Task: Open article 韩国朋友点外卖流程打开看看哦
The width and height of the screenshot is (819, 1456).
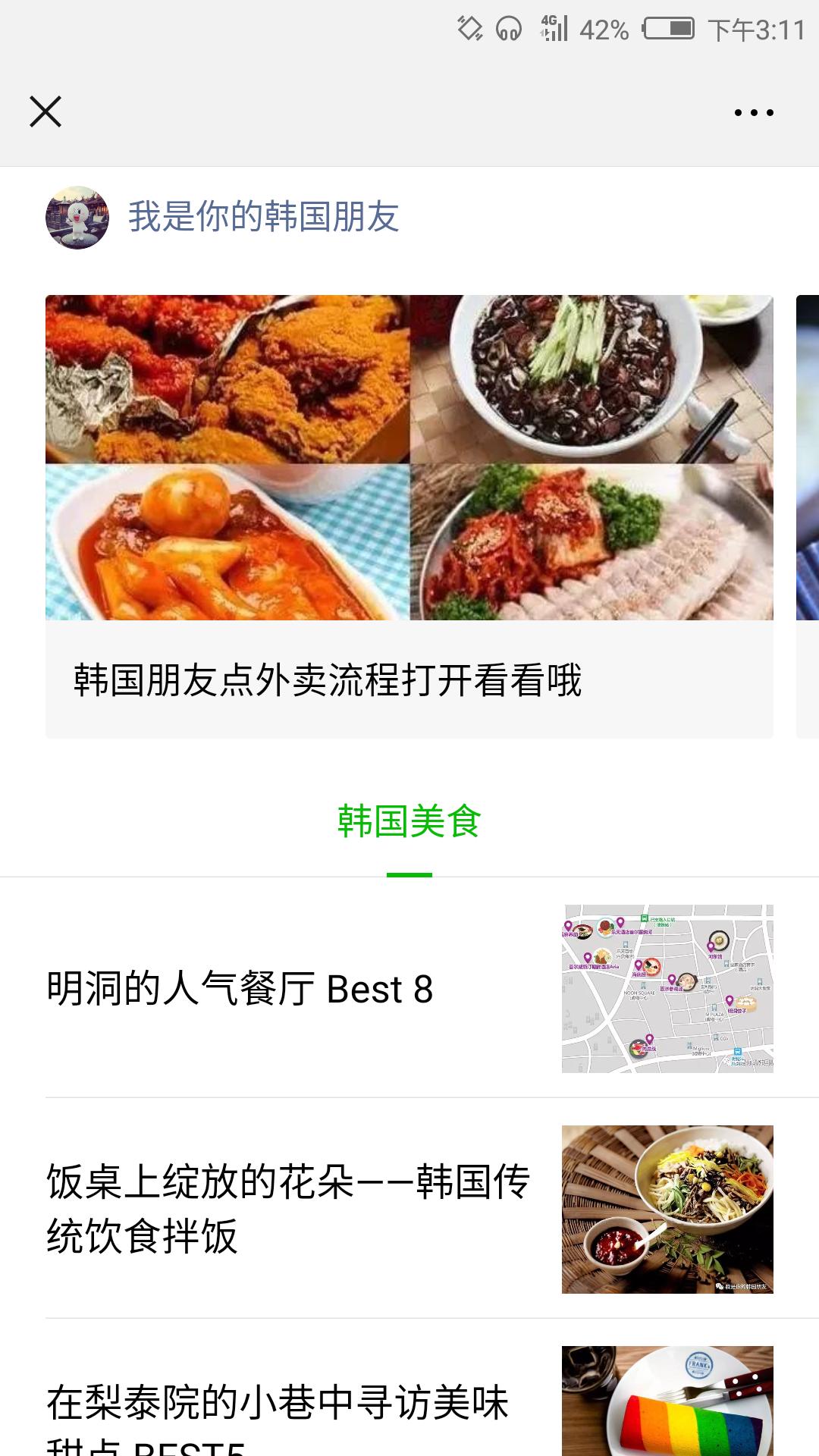Action: tap(326, 681)
